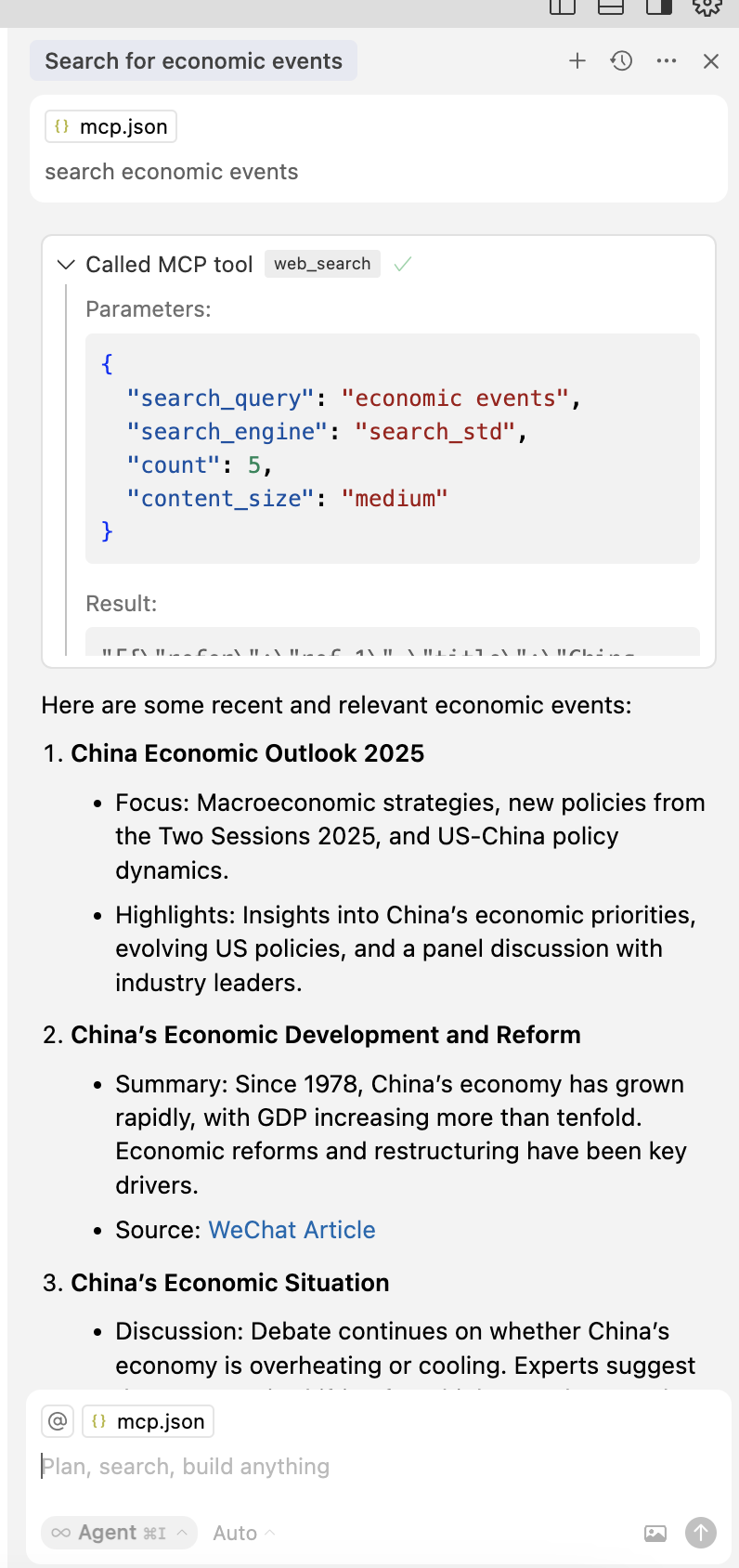
Task: Tap the @ add context button
Action: [x=58, y=1421]
